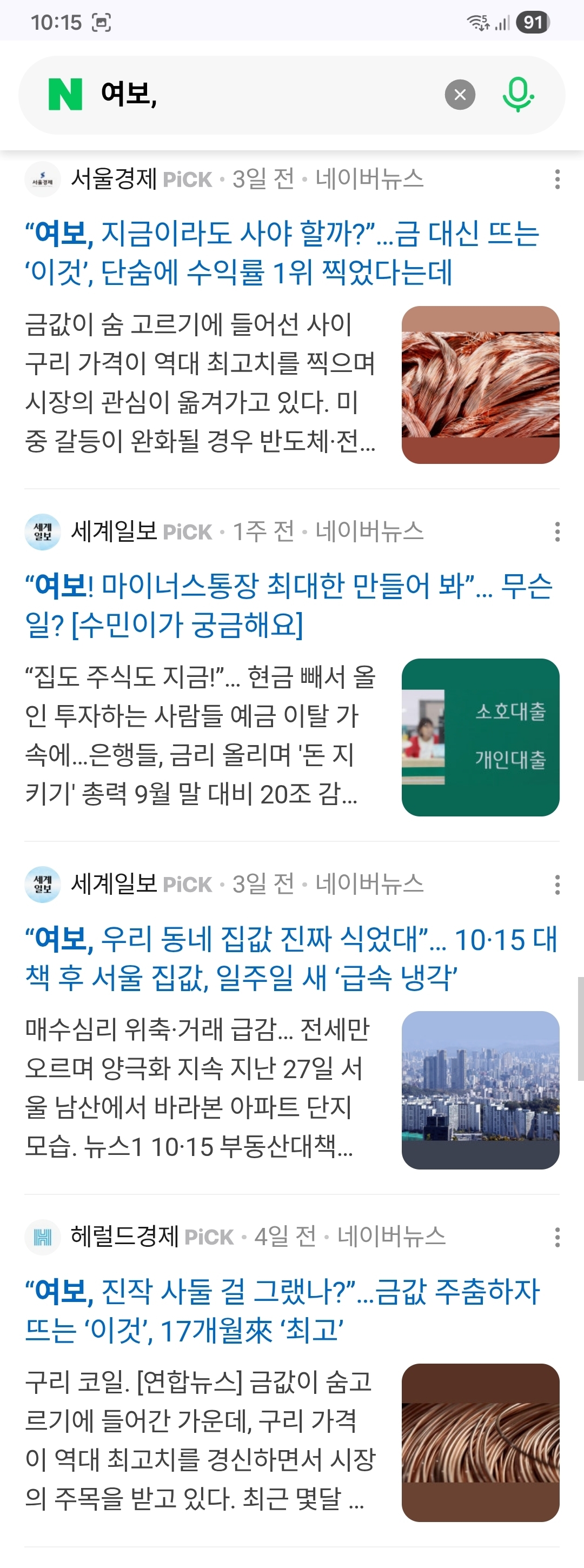The width and height of the screenshot is (584, 1568).
Task: Read the 서울경제 headline about 금 대신 뜨는 이것
Action: pos(282,253)
